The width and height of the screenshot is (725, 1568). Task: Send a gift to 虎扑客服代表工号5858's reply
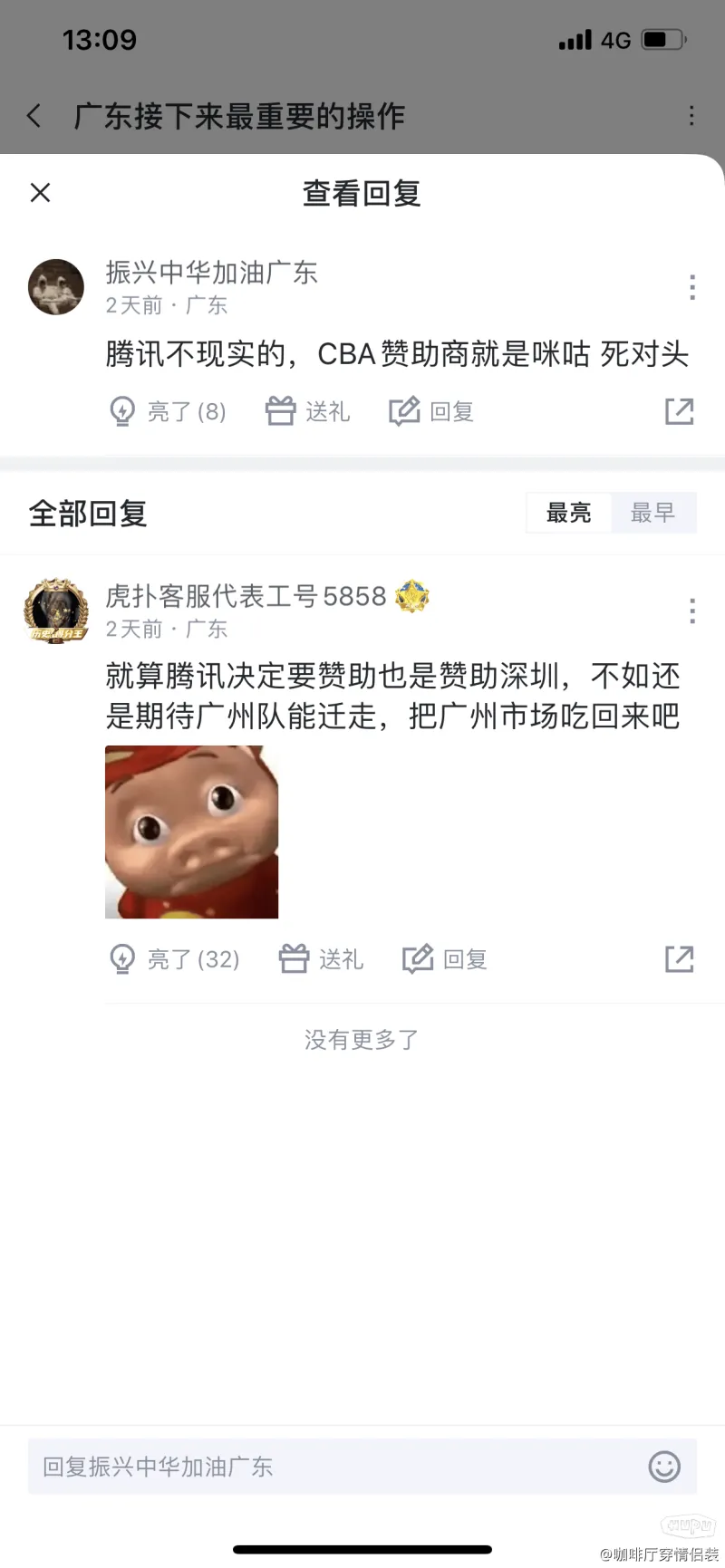click(321, 958)
